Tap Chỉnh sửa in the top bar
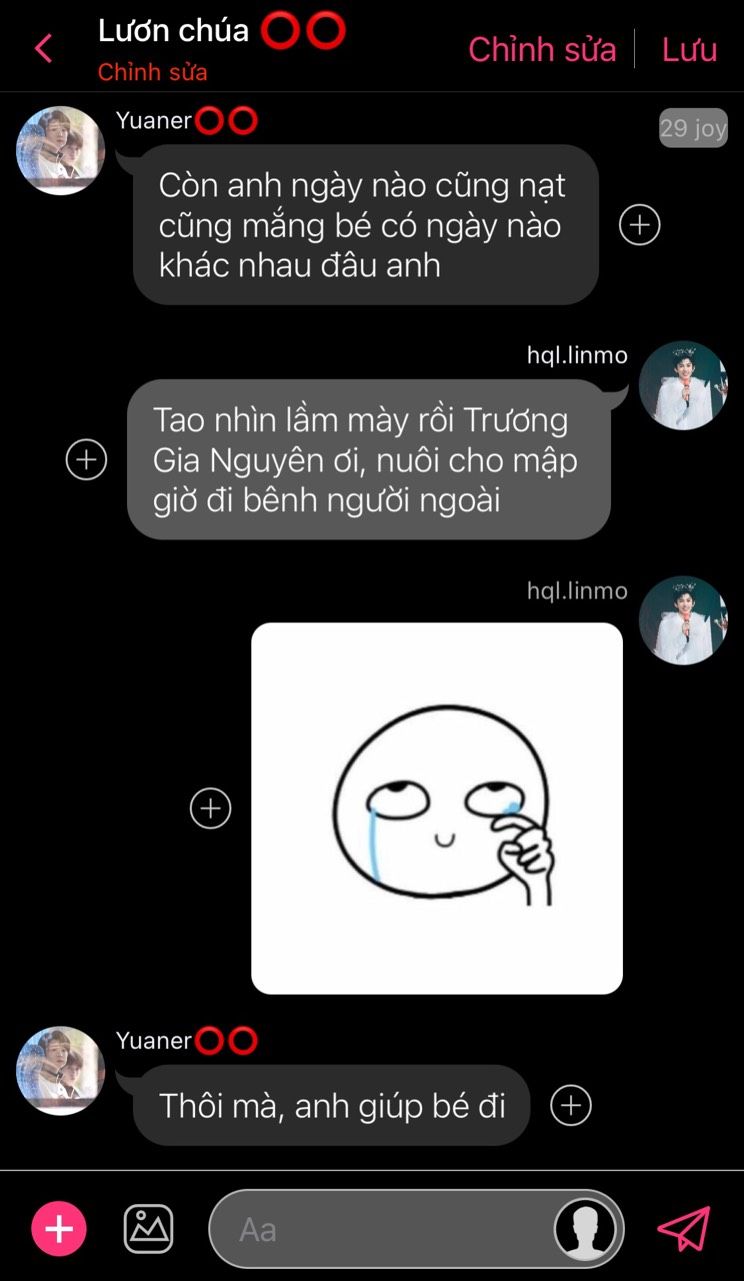The height and width of the screenshot is (1281, 744). tap(542, 49)
